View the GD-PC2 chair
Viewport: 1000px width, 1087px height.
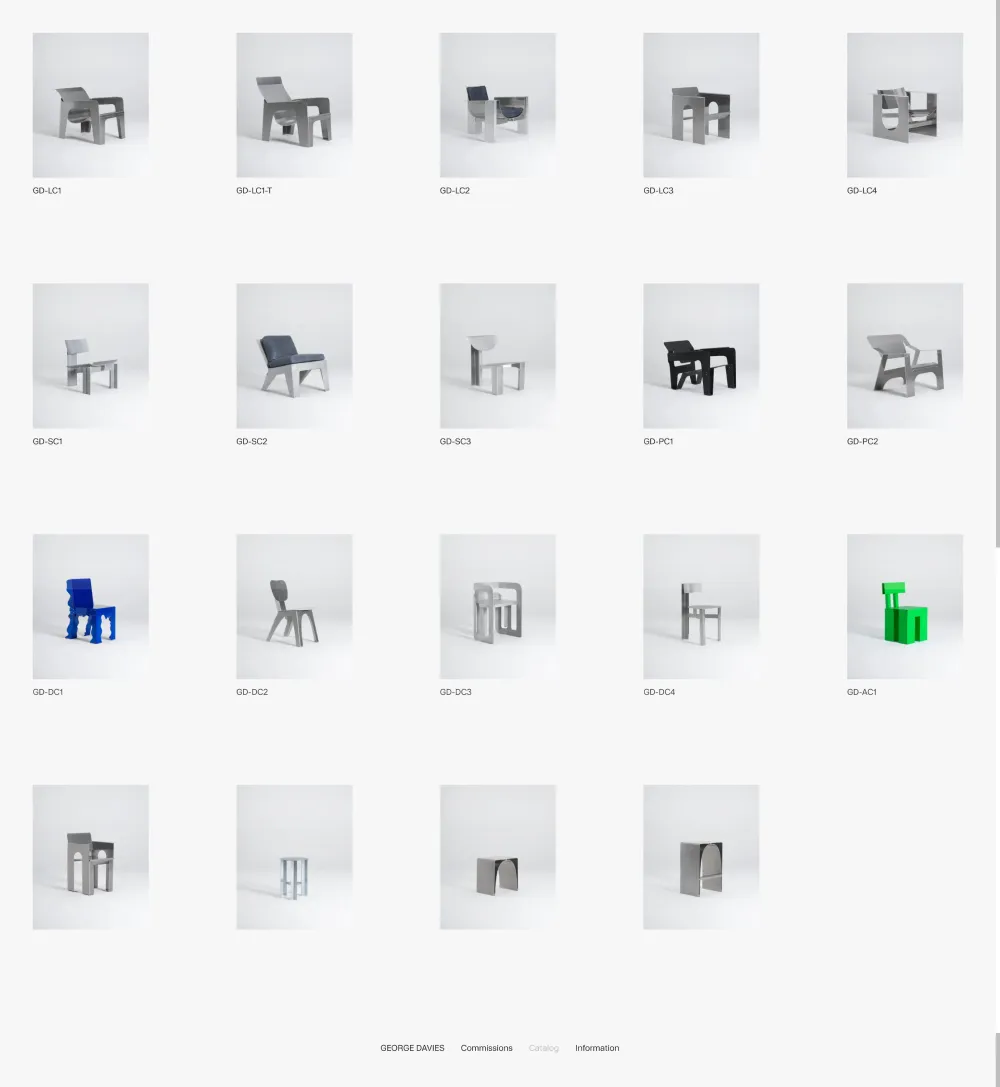[x=904, y=356]
